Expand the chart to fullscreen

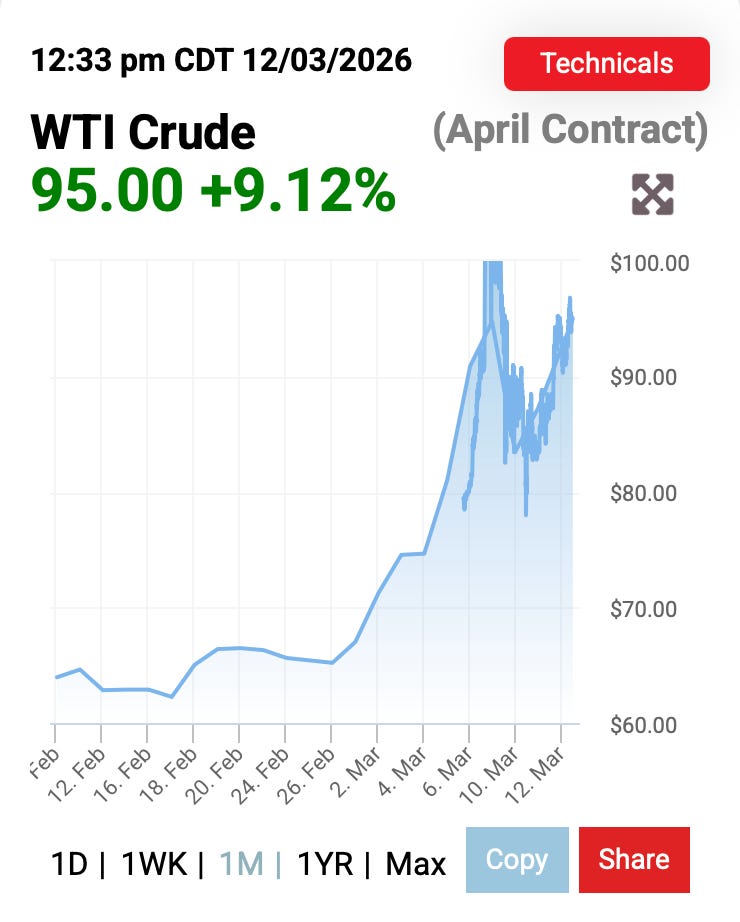pyautogui.click(x=652, y=194)
